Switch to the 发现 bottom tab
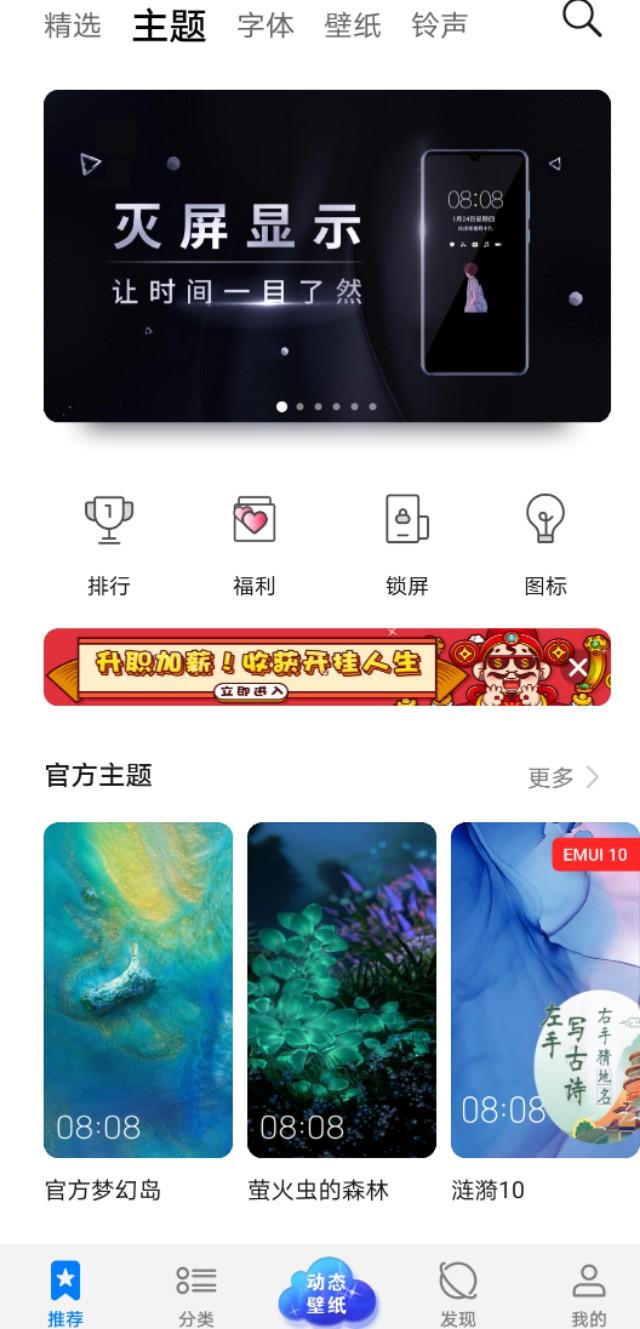 pyautogui.click(x=458, y=1294)
